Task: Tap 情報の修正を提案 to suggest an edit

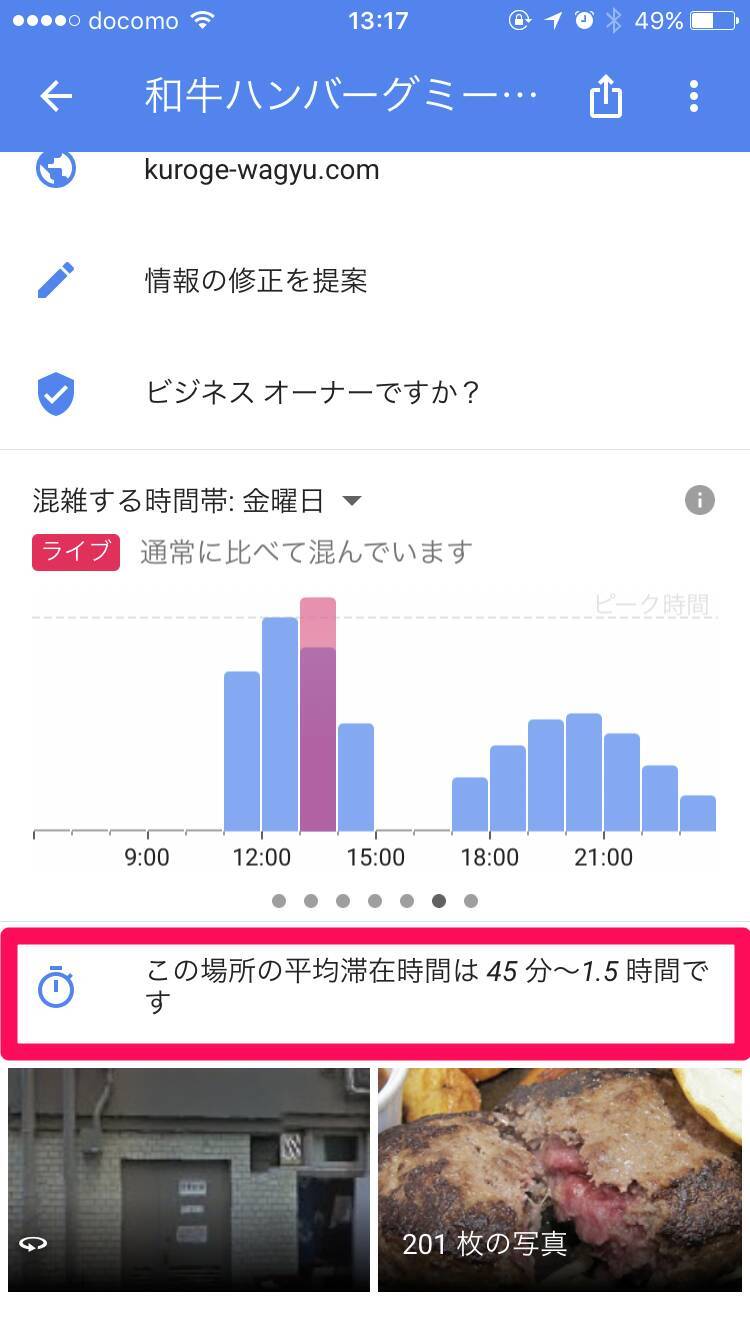Action: tap(256, 281)
